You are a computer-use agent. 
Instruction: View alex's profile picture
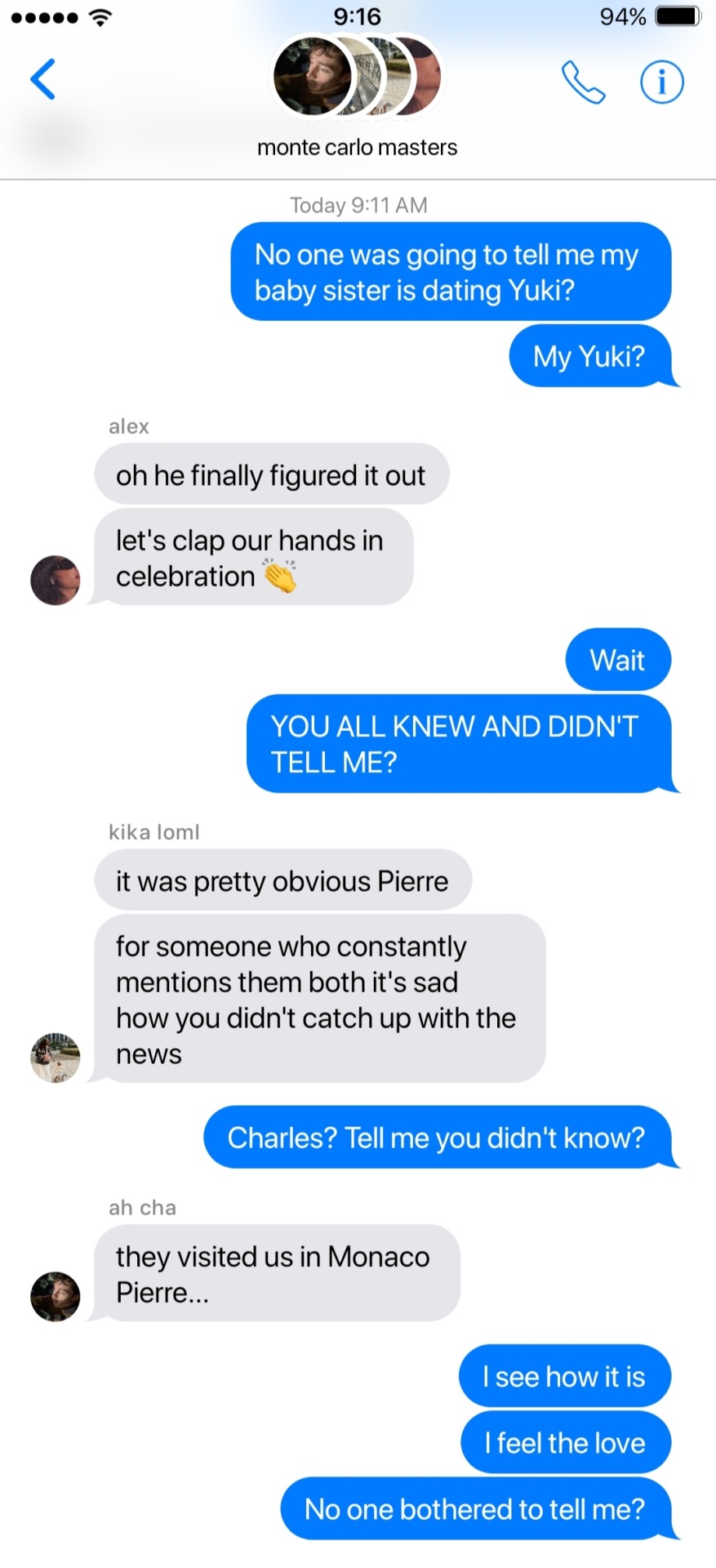pyautogui.click(x=56, y=581)
